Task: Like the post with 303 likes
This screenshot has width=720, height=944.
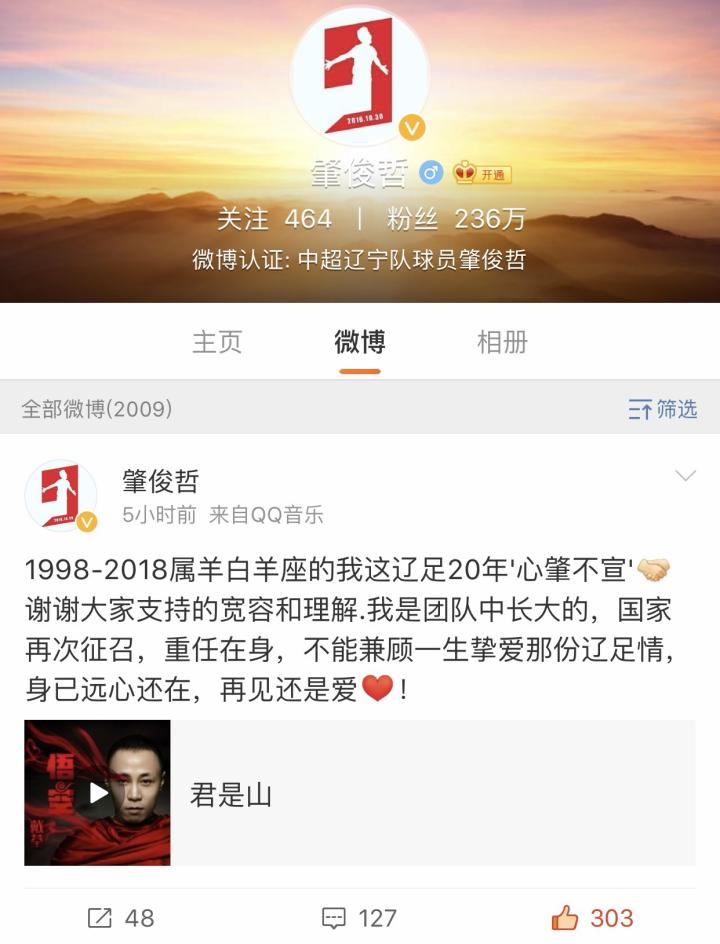Action: pyautogui.click(x=592, y=917)
